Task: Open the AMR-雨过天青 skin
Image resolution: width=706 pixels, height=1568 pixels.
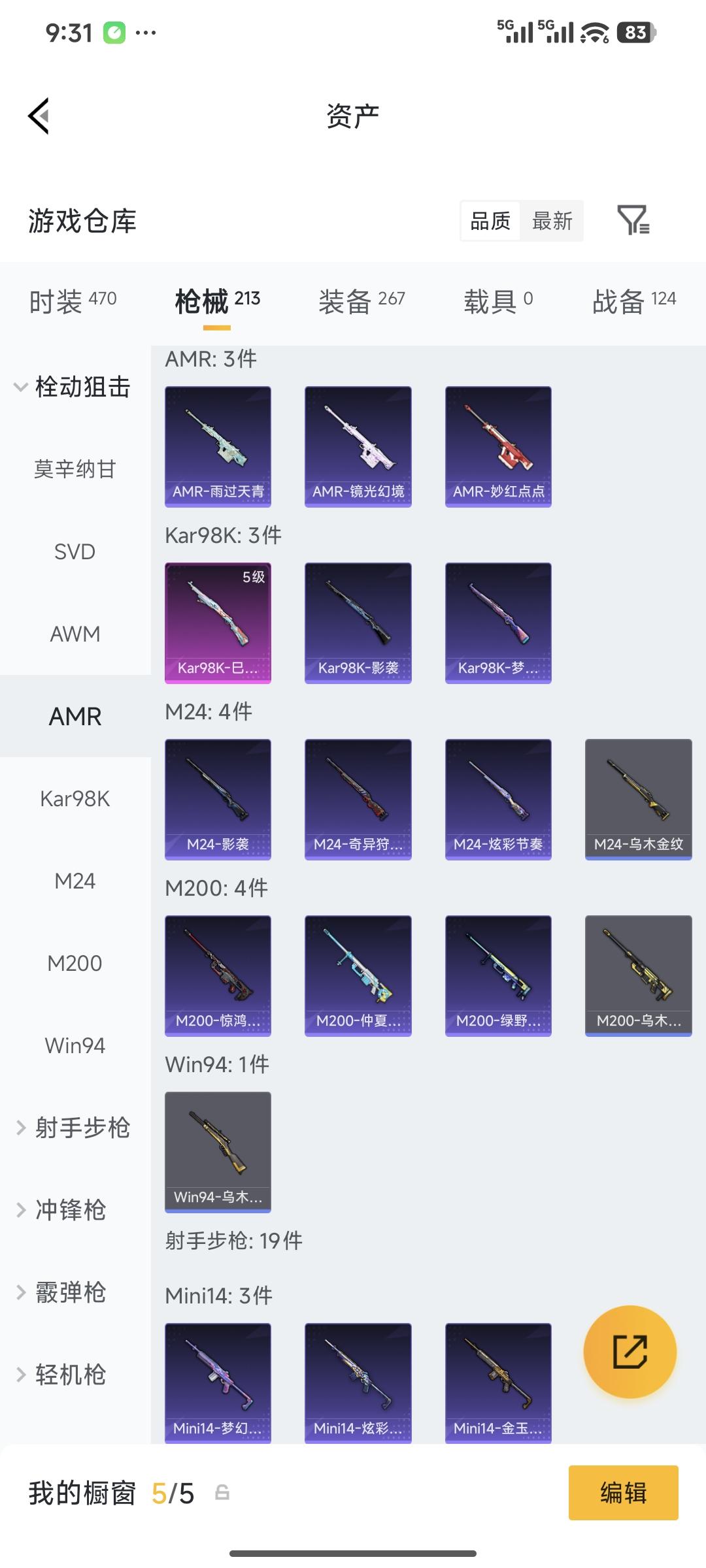Action: [218, 446]
